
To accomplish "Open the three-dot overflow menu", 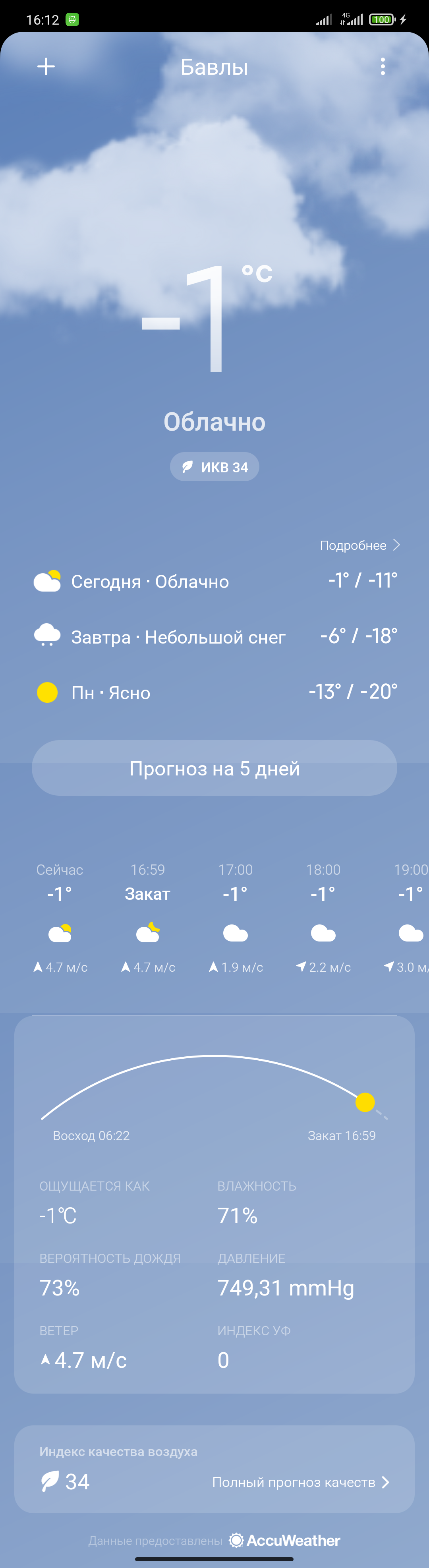I will [x=382, y=66].
